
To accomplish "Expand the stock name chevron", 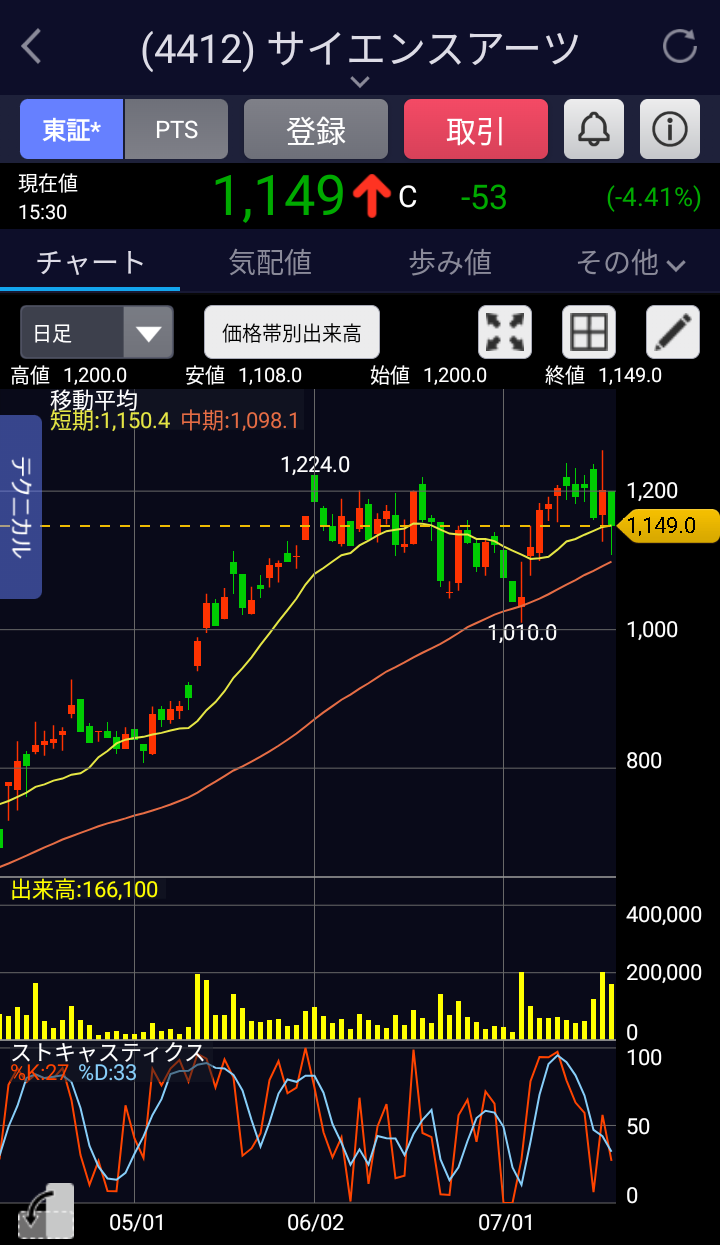I will 360,81.
